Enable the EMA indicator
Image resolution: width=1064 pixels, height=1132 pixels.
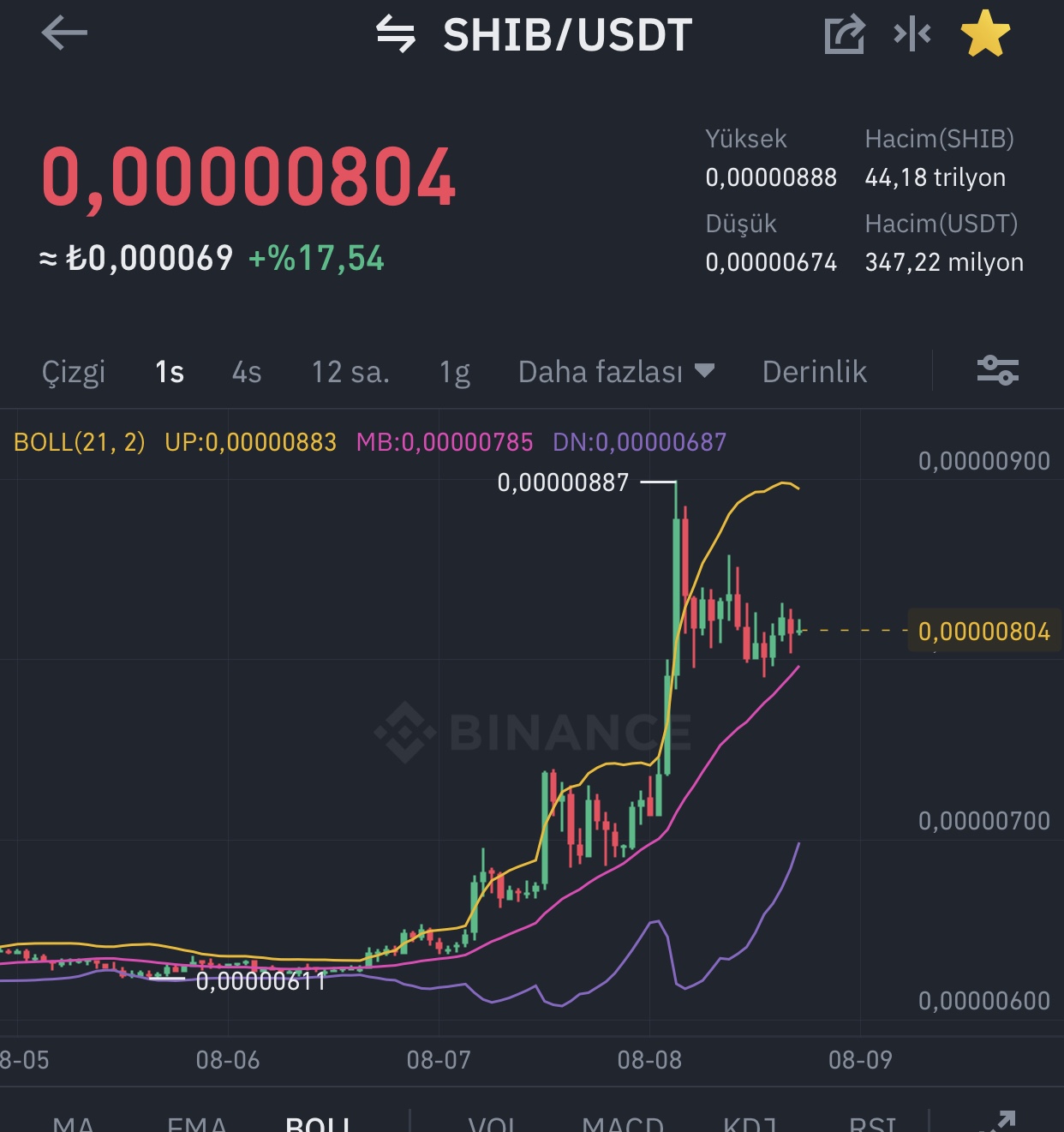click(x=197, y=1123)
